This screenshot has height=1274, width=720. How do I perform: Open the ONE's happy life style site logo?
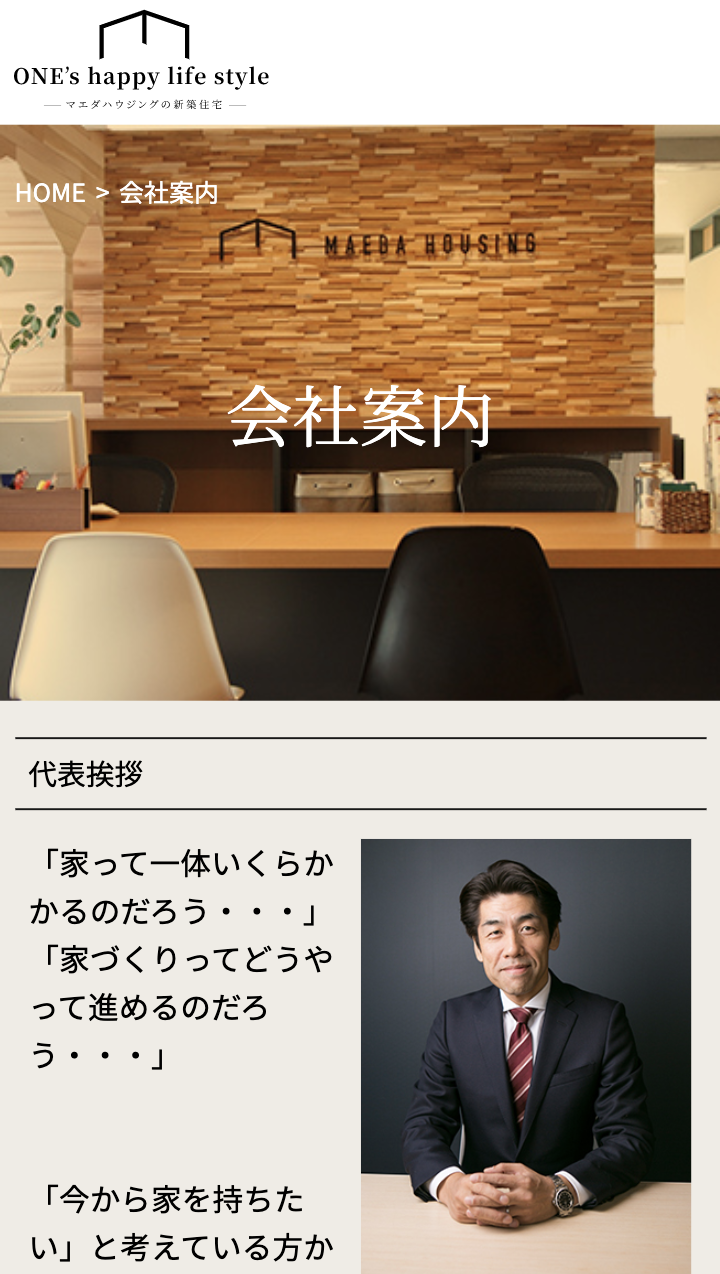coord(141,61)
